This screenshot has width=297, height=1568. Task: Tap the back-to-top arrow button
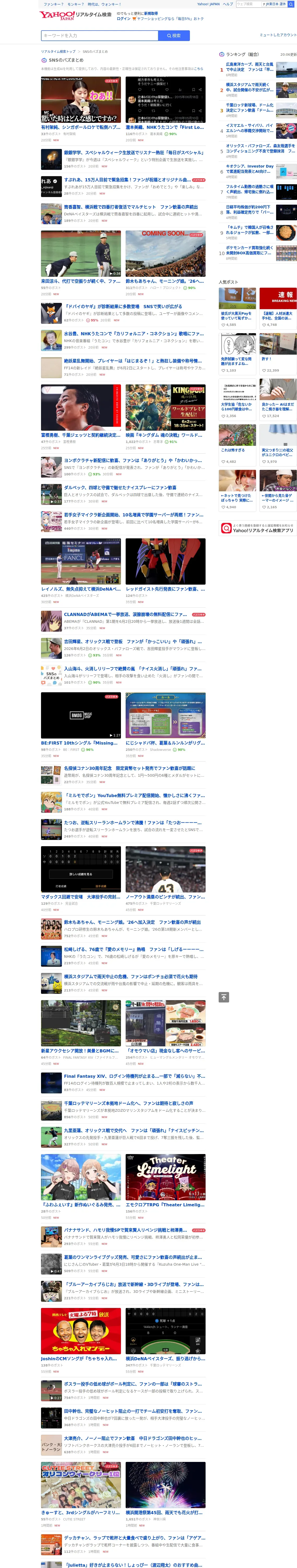coord(224,997)
